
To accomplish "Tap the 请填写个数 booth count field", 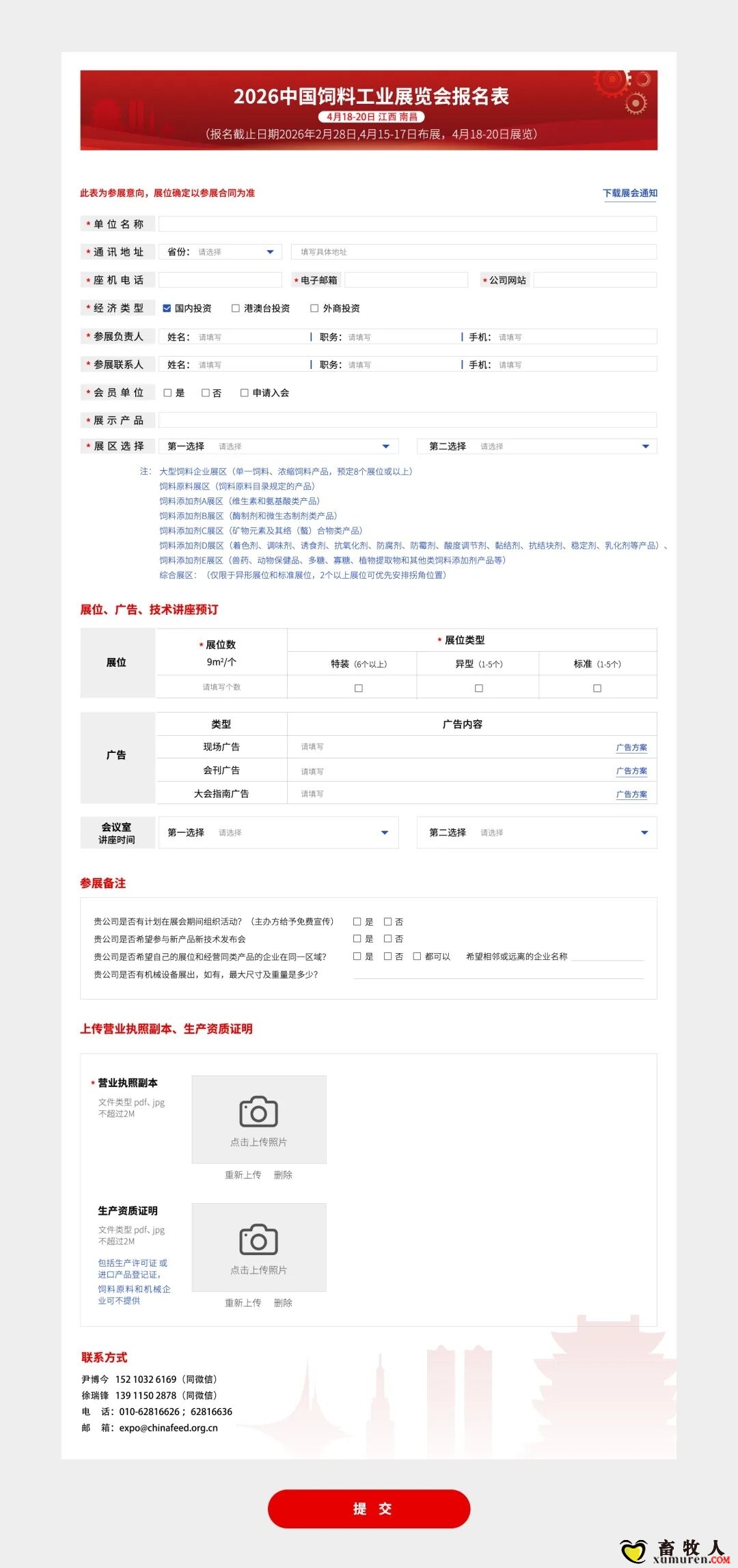I will point(221,687).
